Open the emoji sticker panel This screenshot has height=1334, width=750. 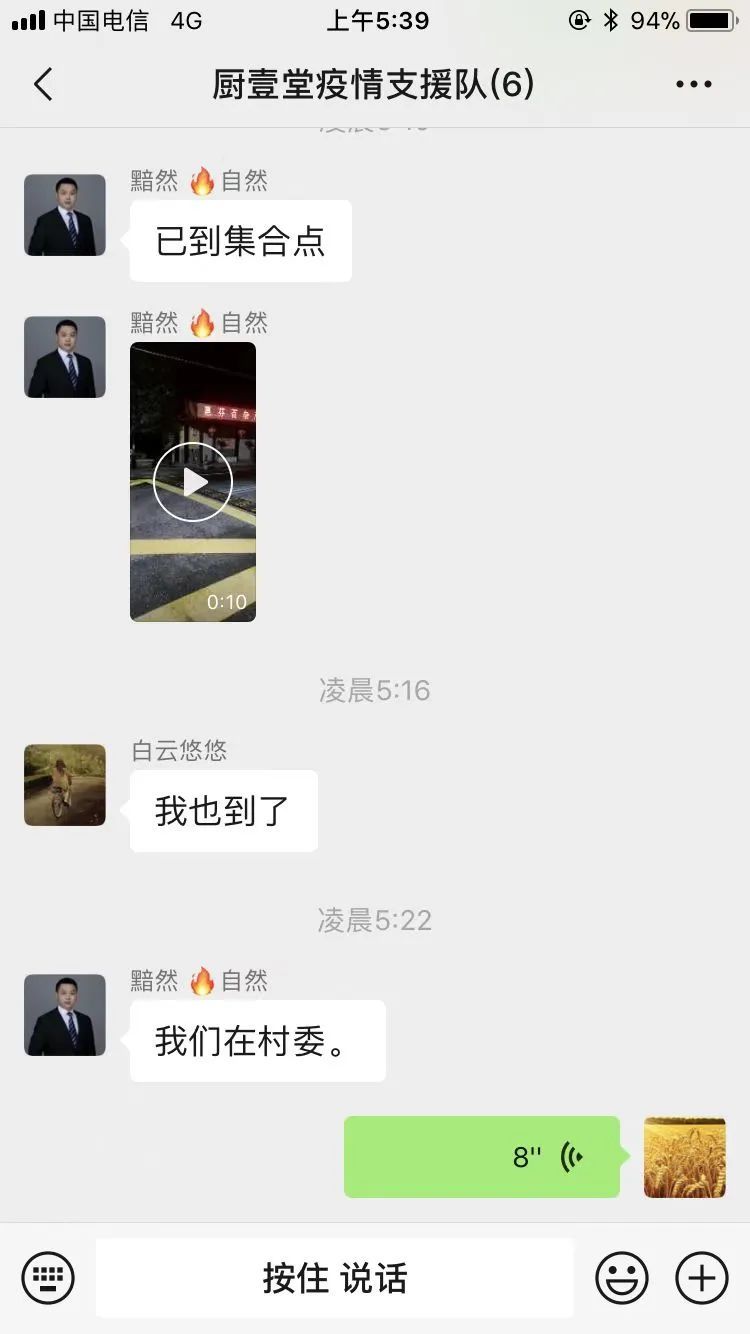coord(621,1277)
